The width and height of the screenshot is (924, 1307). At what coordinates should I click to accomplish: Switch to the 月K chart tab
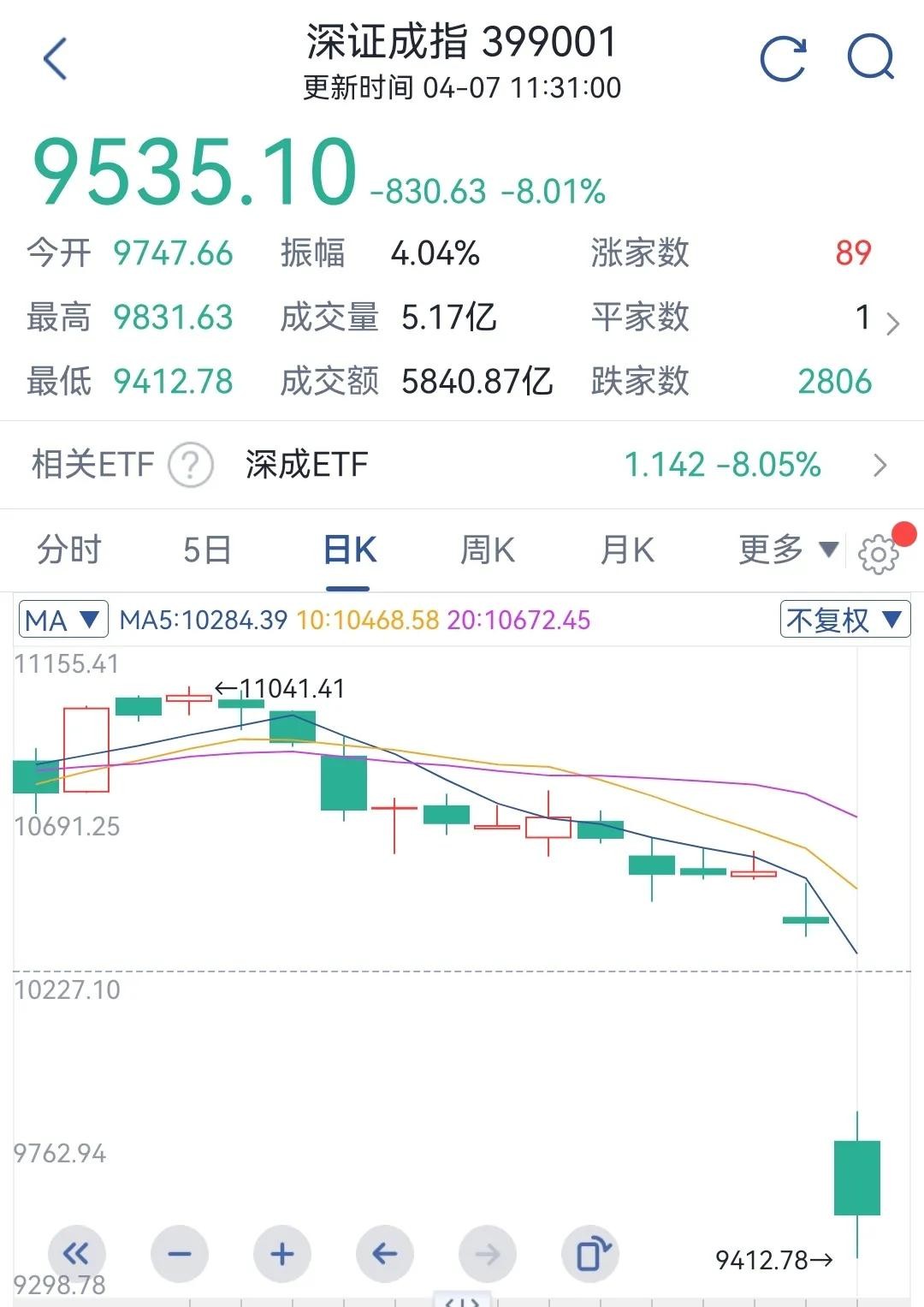(x=627, y=550)
